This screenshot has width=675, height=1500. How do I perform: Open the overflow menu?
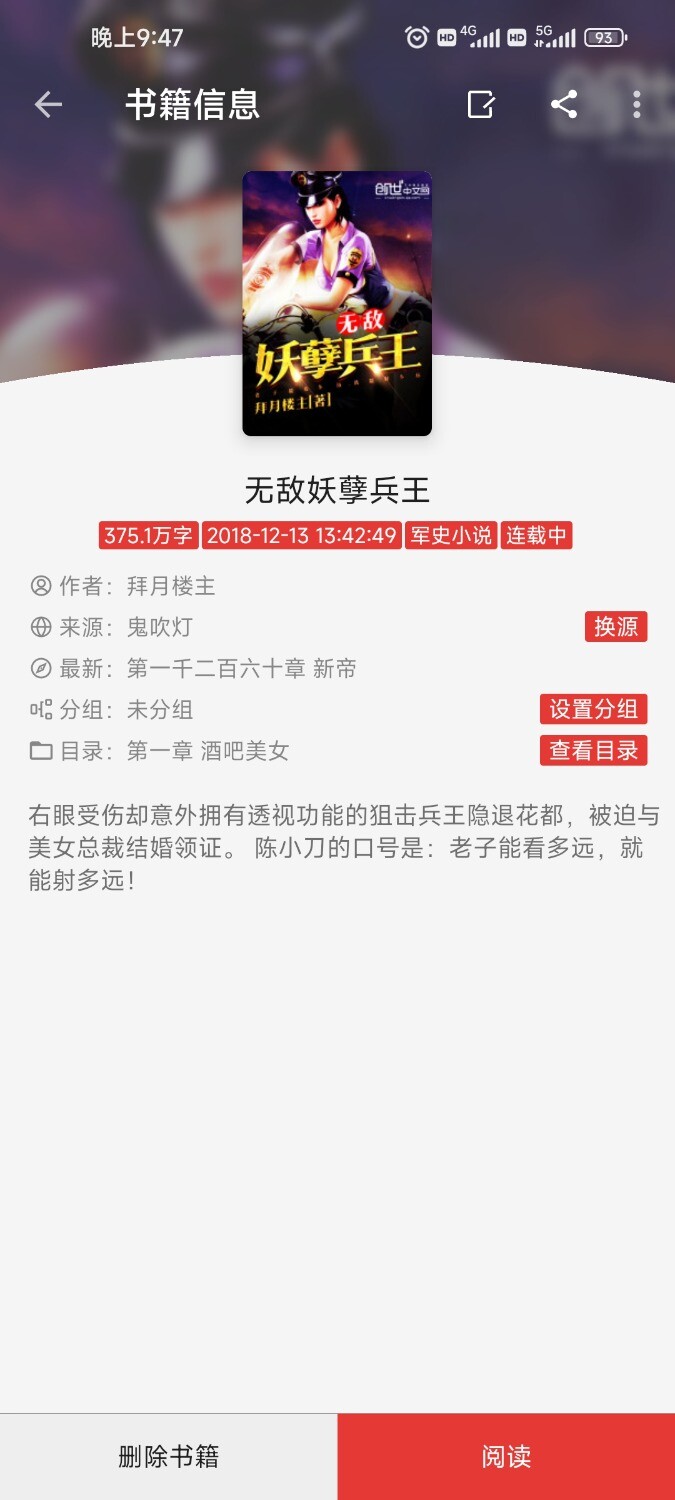click(637, 104)
